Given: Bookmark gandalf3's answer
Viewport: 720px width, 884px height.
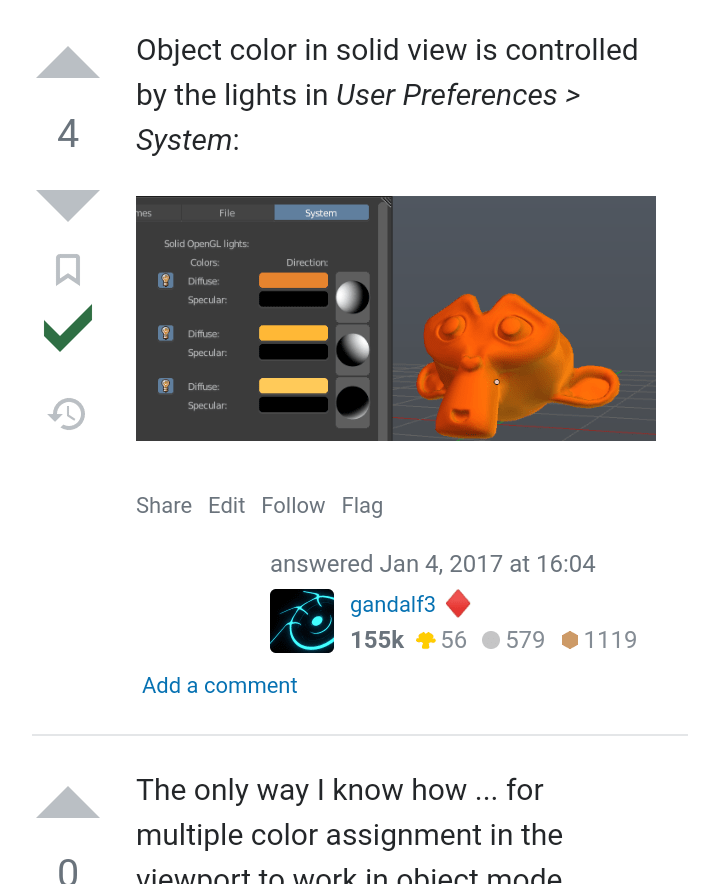Looking at the screenshot, I should click(68, 270).
